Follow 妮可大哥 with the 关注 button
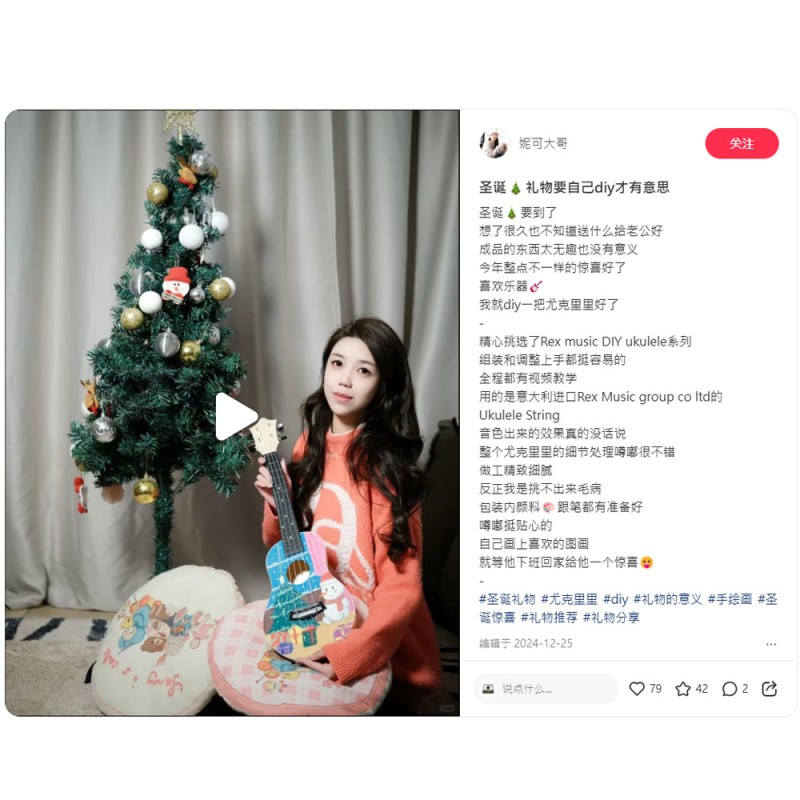 pos(741,144)
